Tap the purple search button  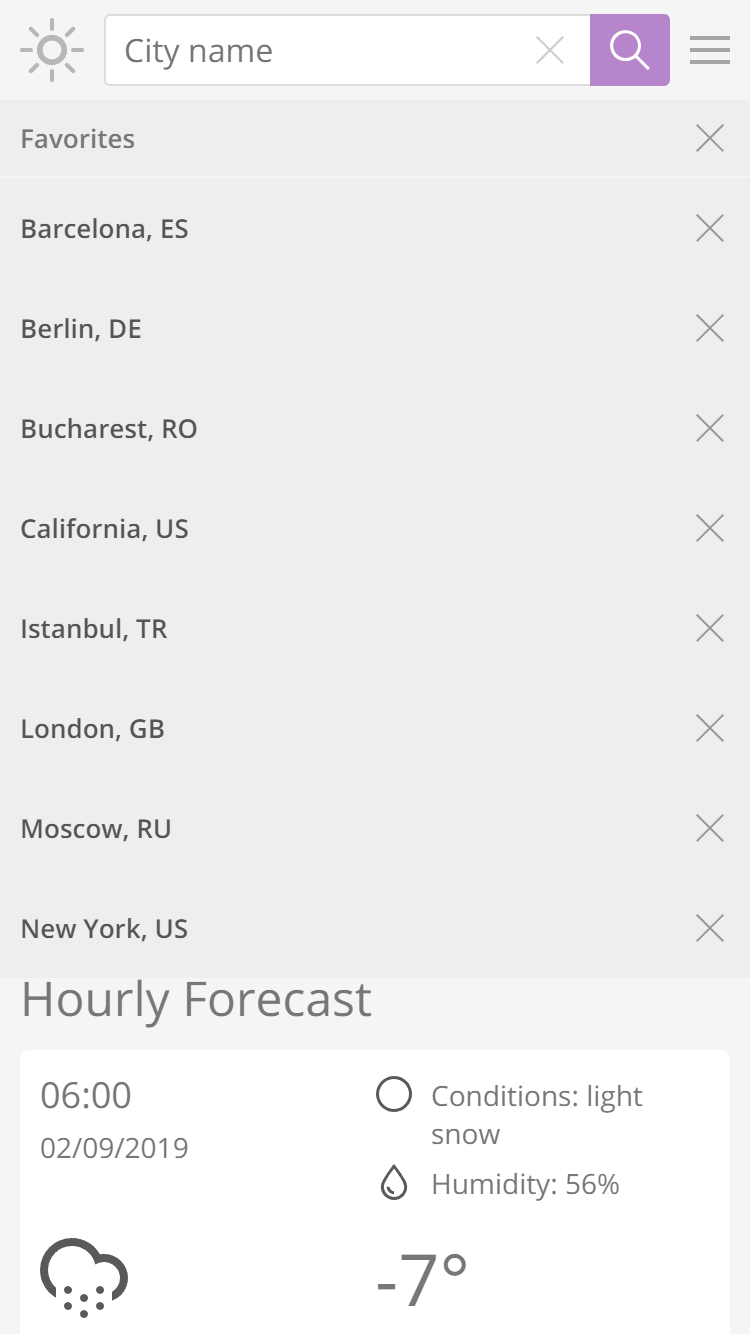630,50
